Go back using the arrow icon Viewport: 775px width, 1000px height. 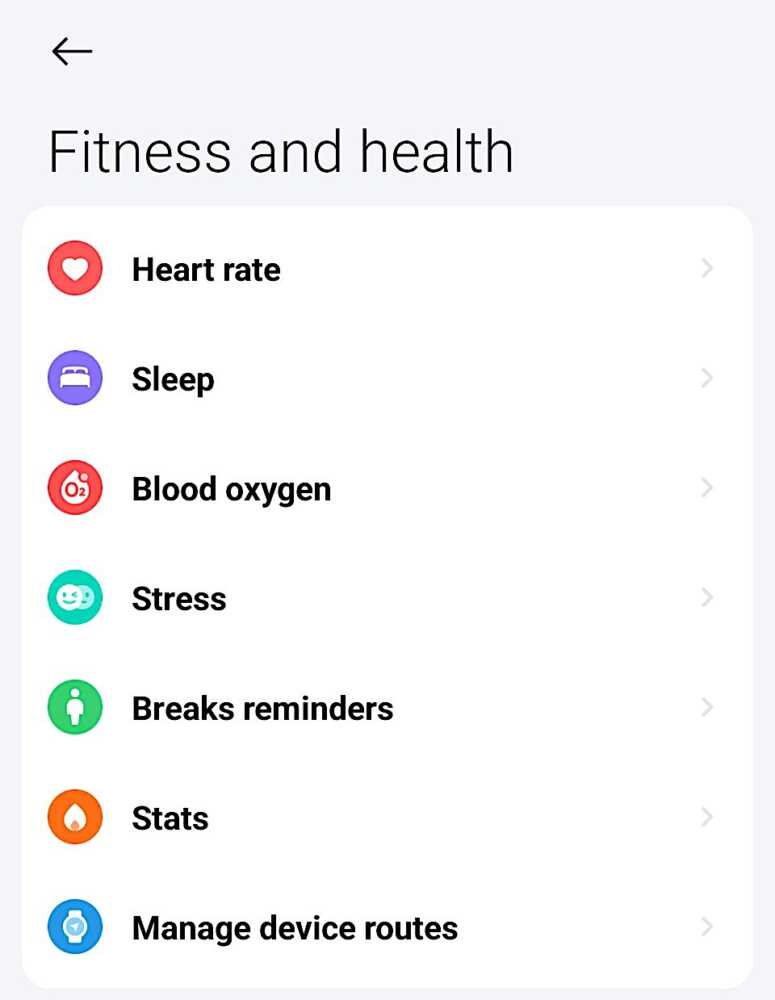pyautogui.click(x=72, y=51)
